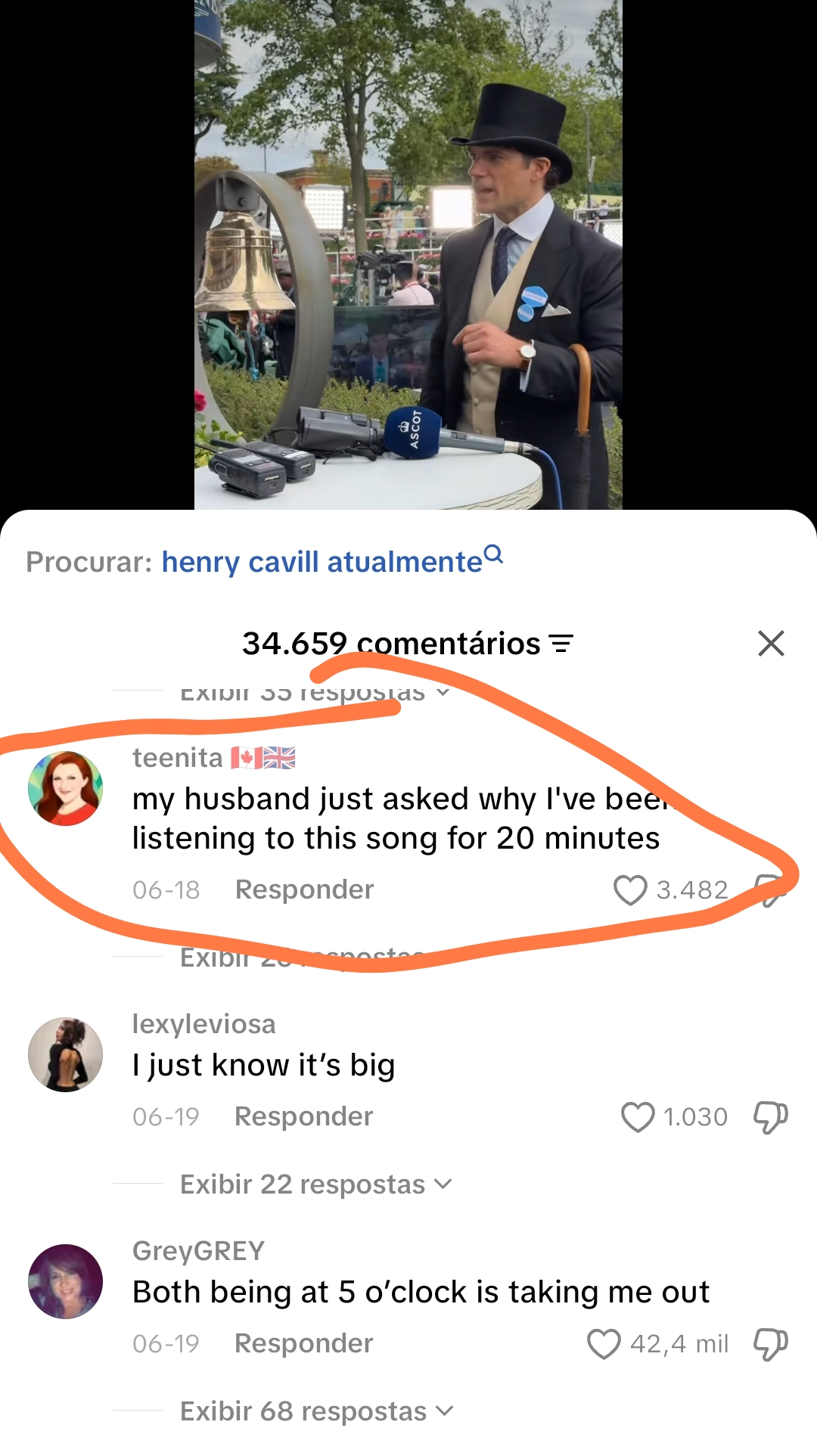Like GreyGREY's comment
The height and width of the screenshot is (1456, 817).
click(x=604, y=1344)
